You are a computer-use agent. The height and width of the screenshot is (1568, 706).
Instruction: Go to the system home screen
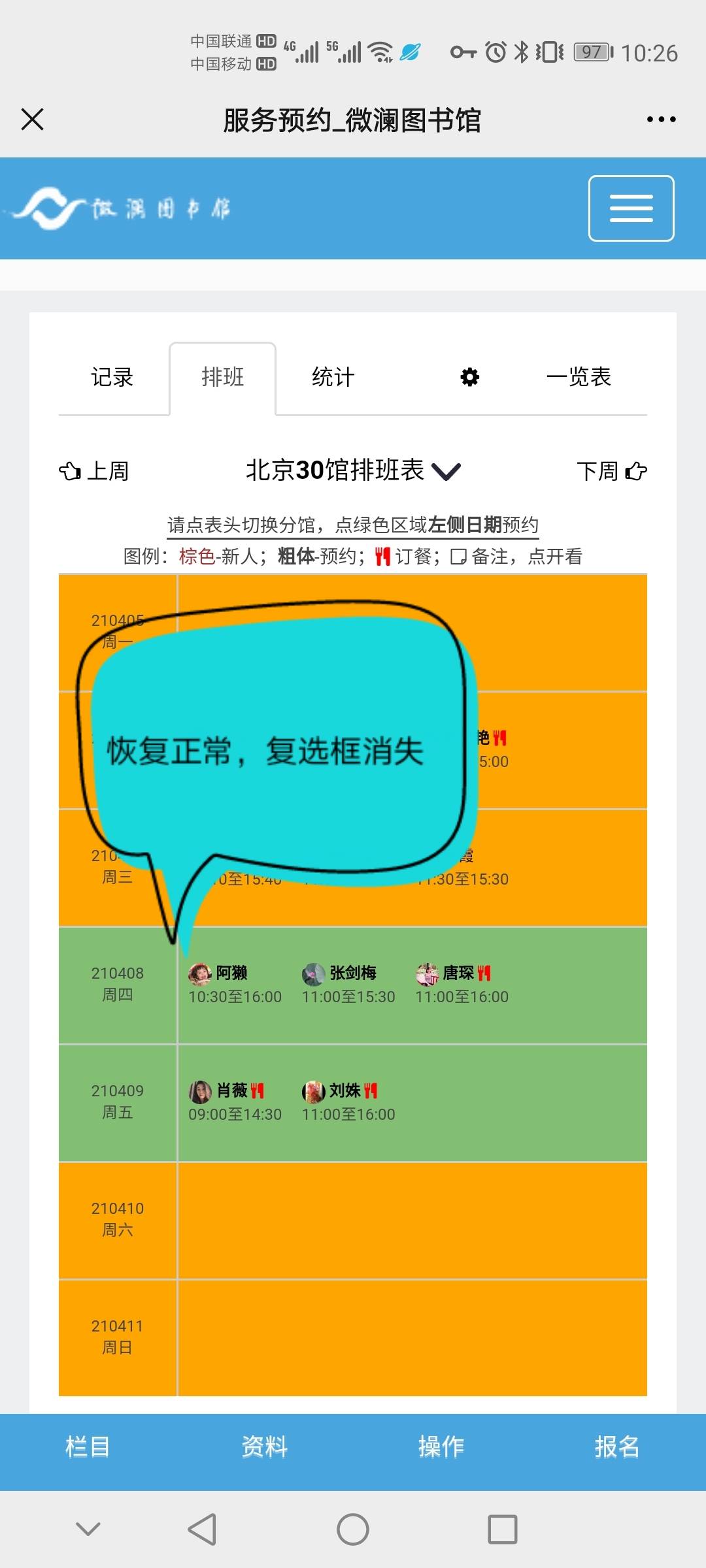click(353, 1529)
